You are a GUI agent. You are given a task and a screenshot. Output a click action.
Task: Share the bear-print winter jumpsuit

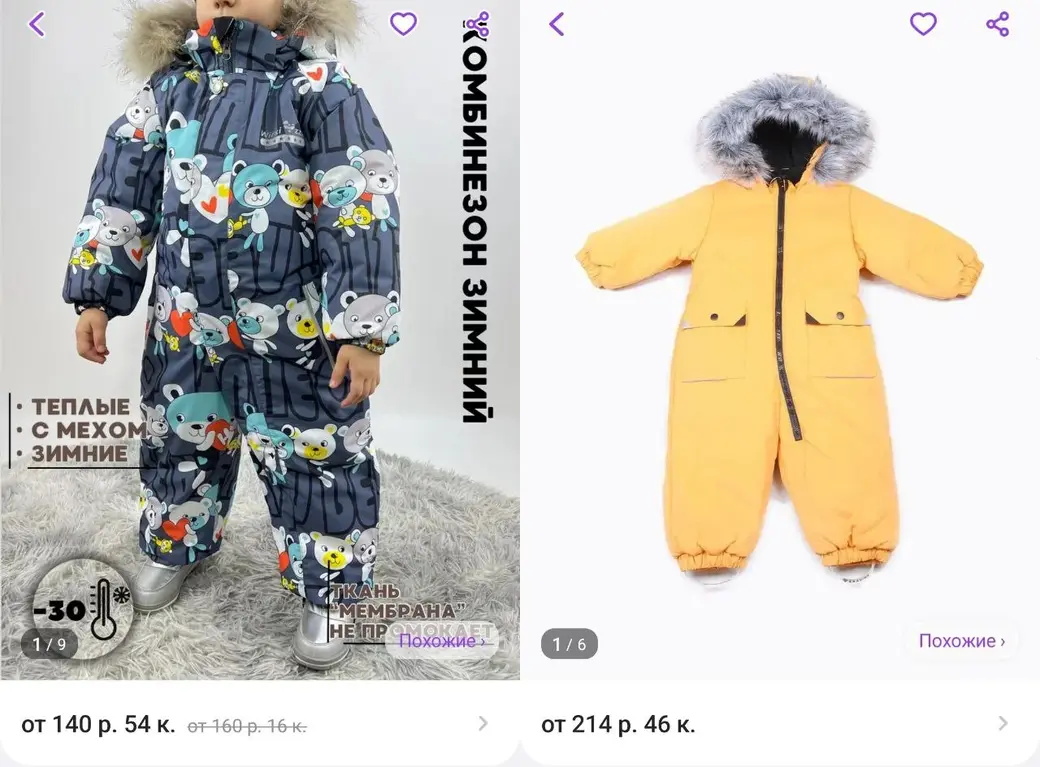[483, 22]
